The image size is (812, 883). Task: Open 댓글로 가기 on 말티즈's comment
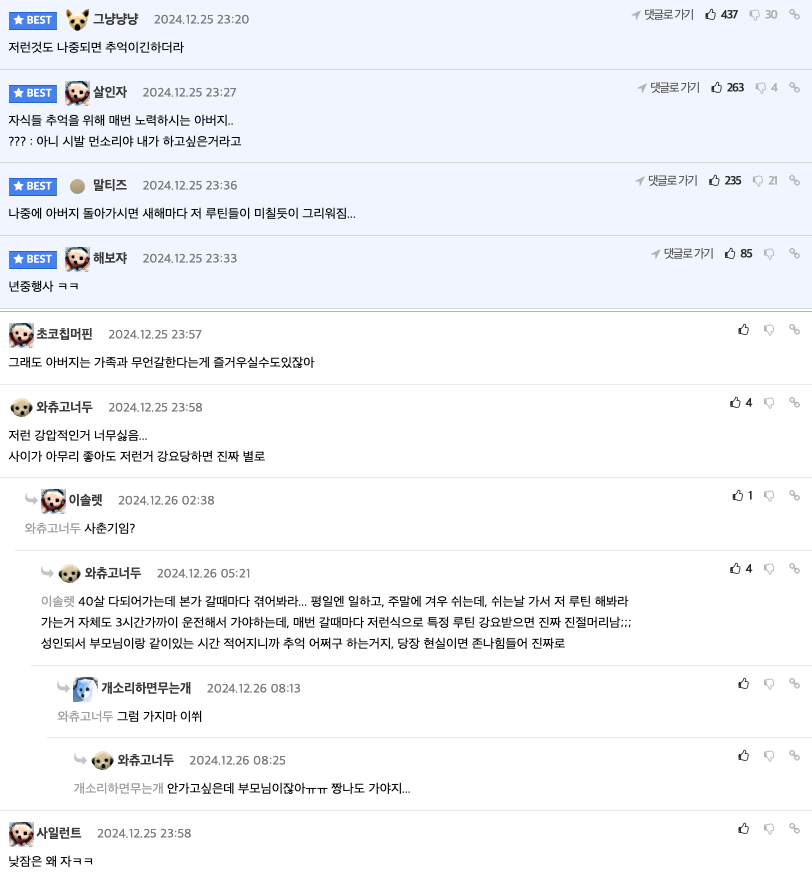pyautogui.click(x=666, y=181)
